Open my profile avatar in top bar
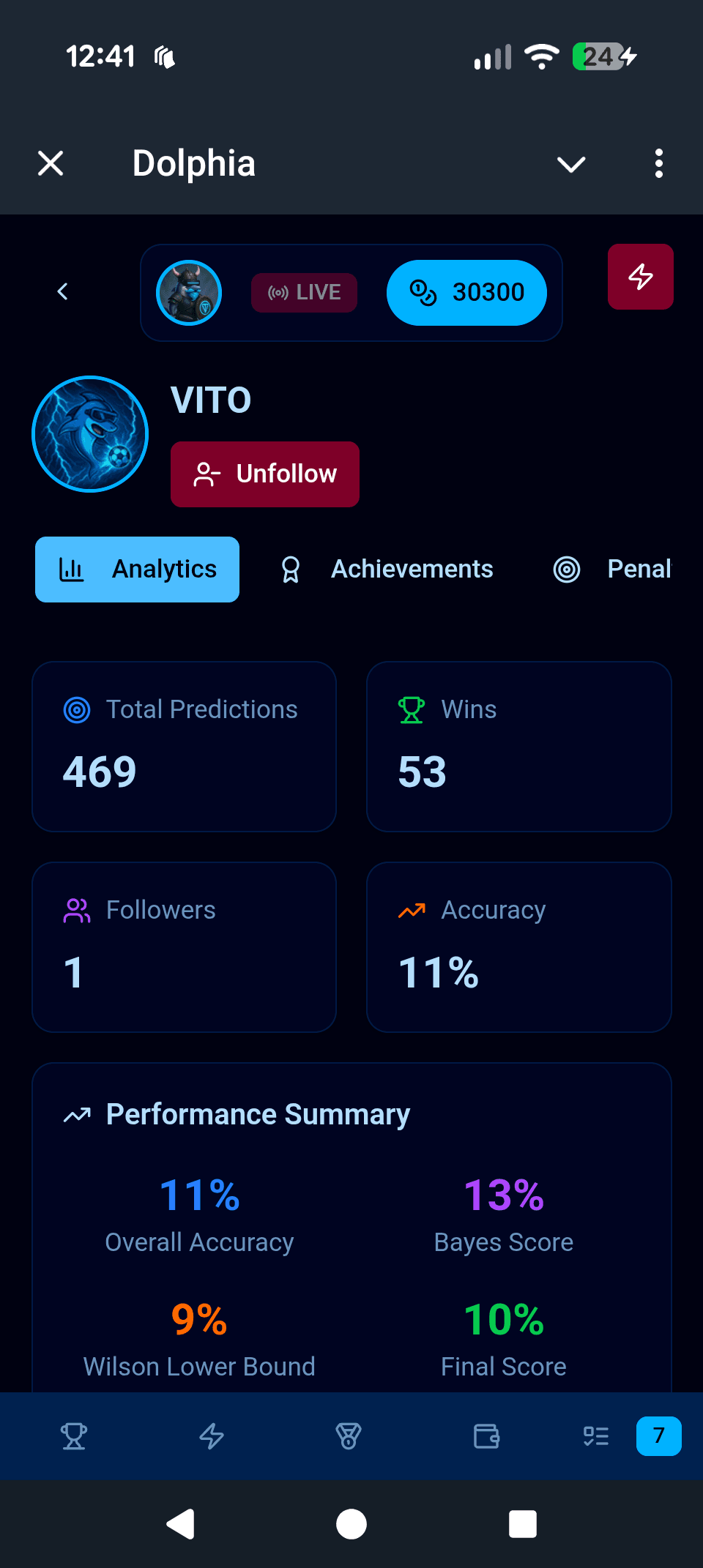Viewport: 703px width, 1568px height. coord(189,293)
